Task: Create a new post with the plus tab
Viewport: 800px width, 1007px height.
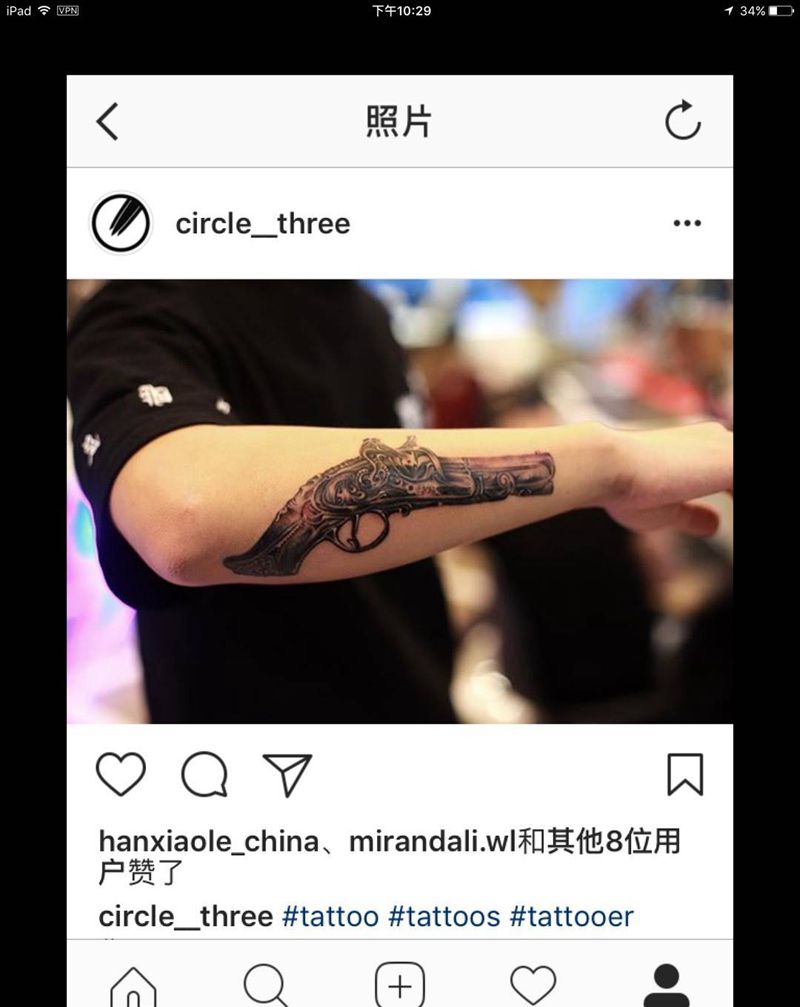Action: click(400, 984)
